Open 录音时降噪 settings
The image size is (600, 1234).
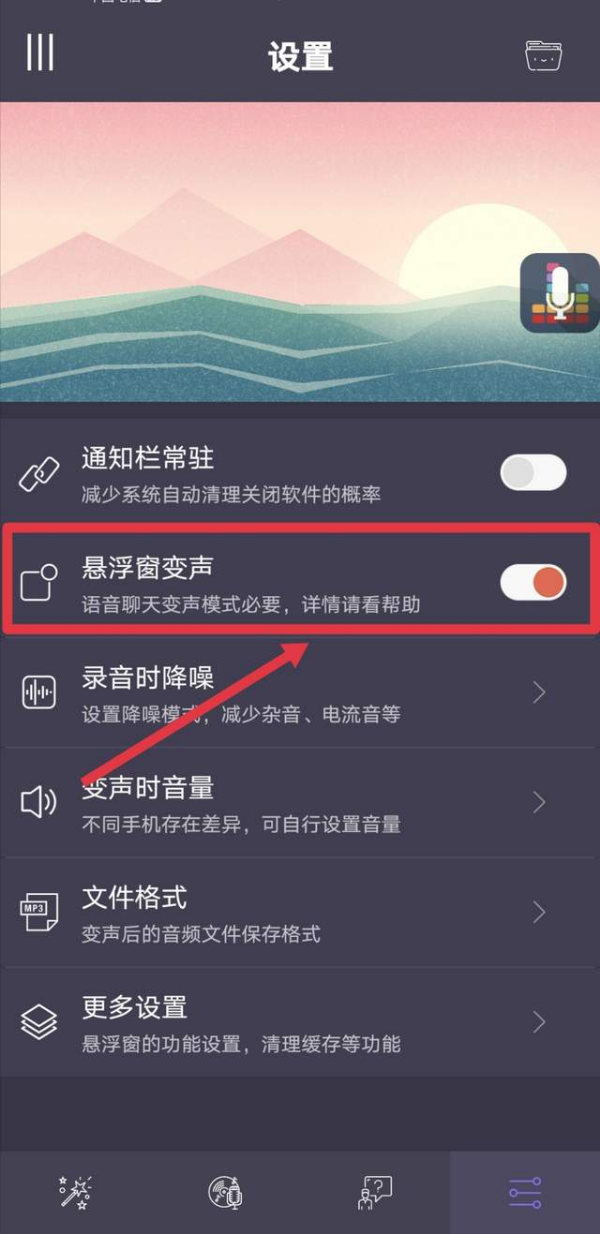(300, 692)
